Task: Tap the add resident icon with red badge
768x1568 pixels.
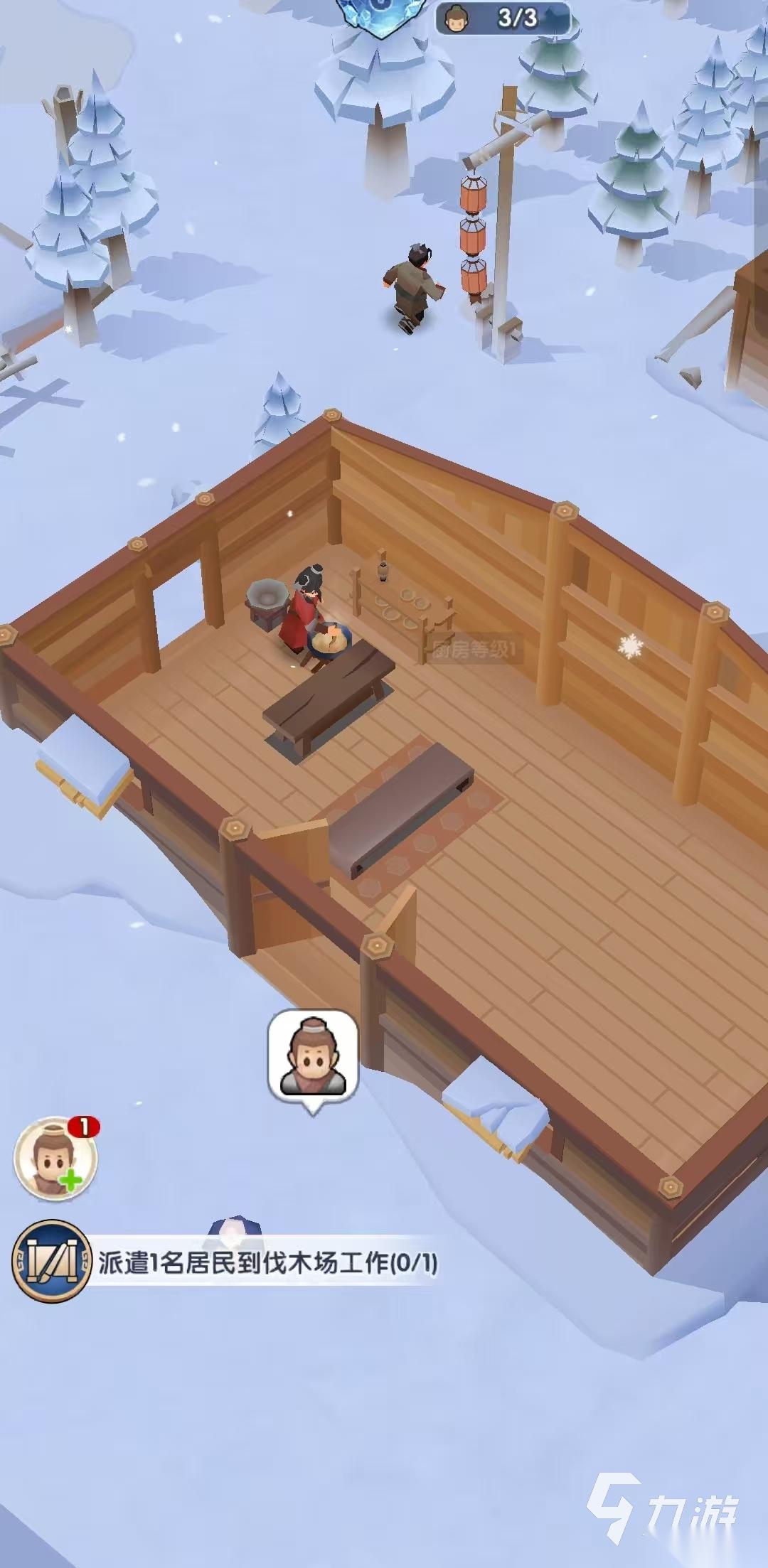Action: coord(55,1159)
